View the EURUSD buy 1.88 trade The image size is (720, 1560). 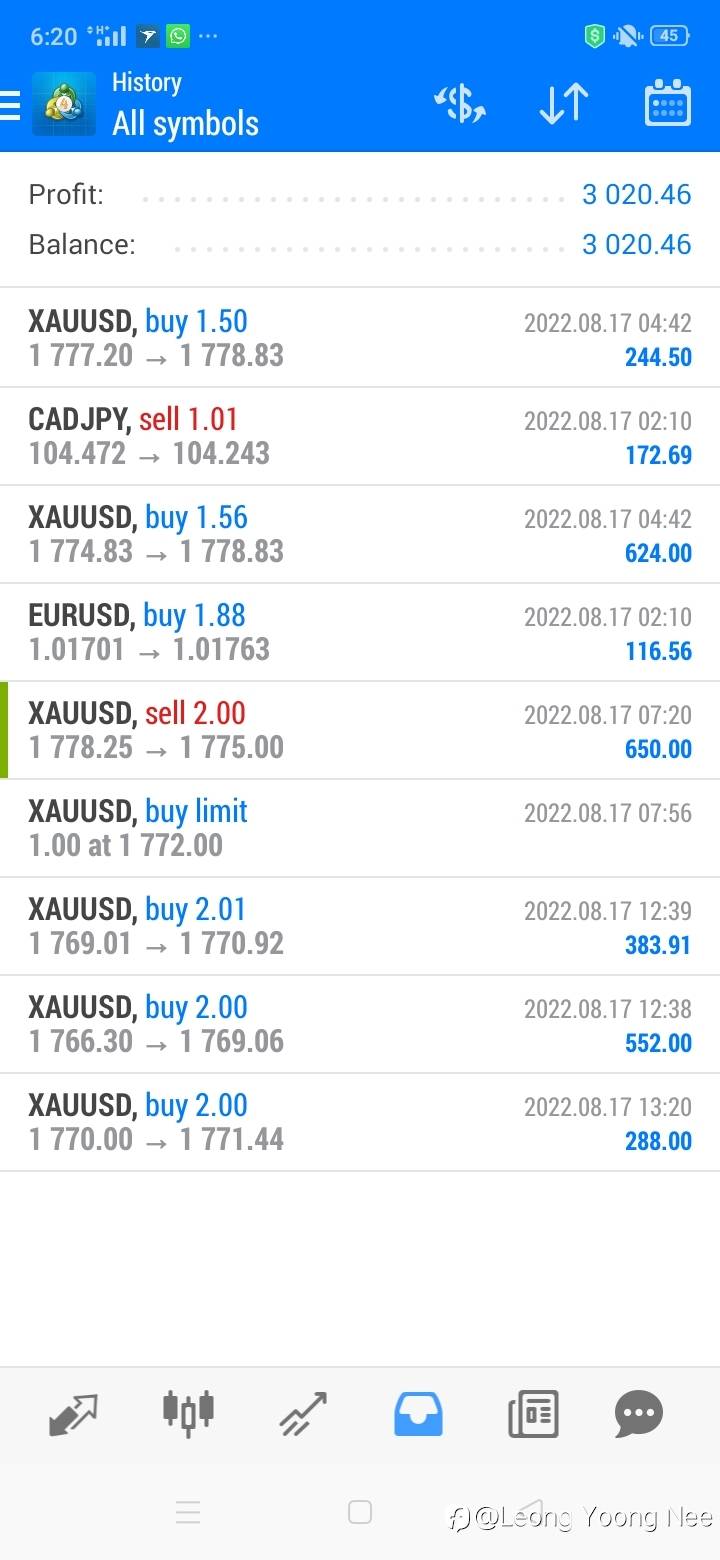tap(360, 632)
